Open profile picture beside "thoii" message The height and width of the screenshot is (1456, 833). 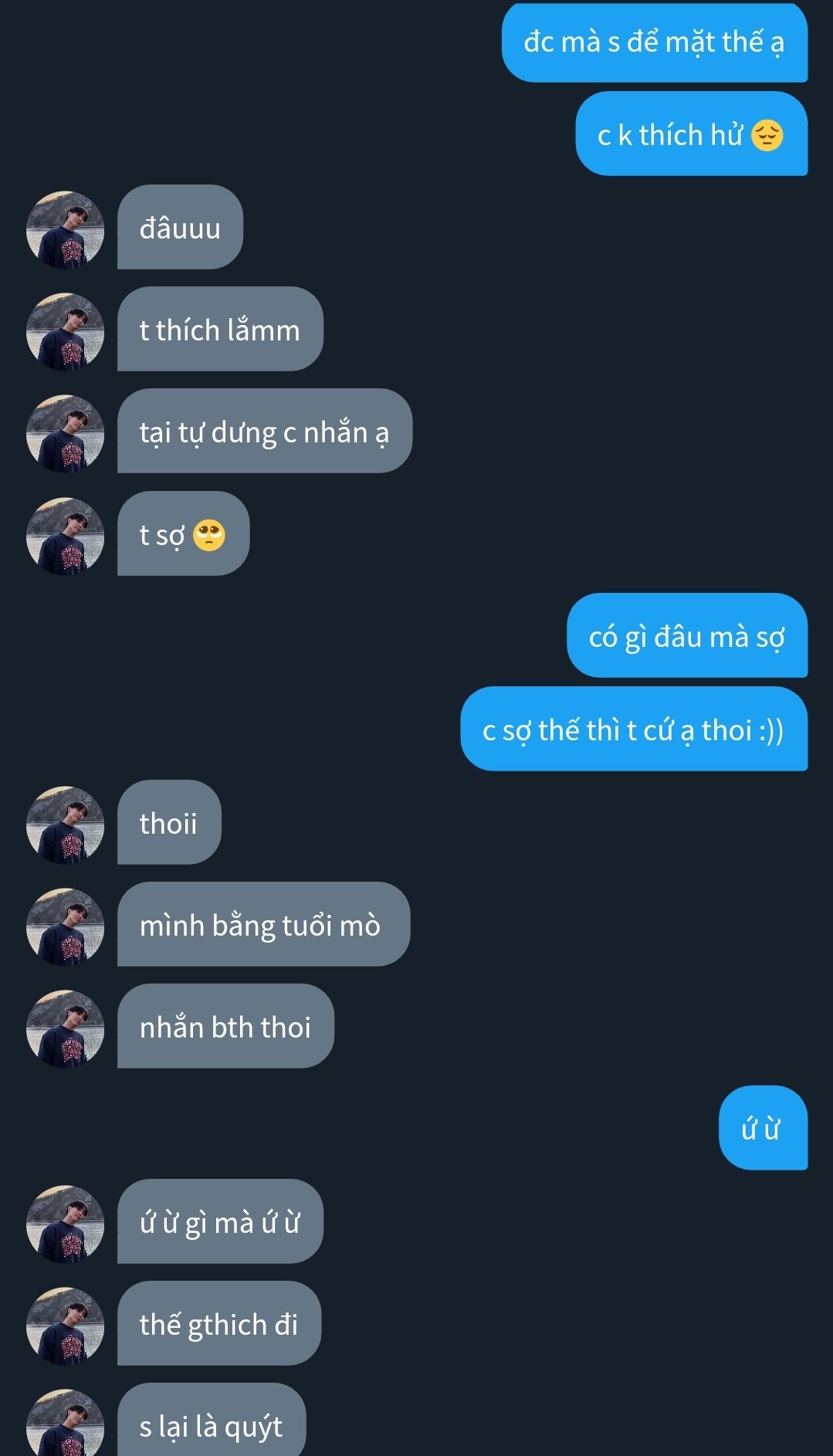65,825
